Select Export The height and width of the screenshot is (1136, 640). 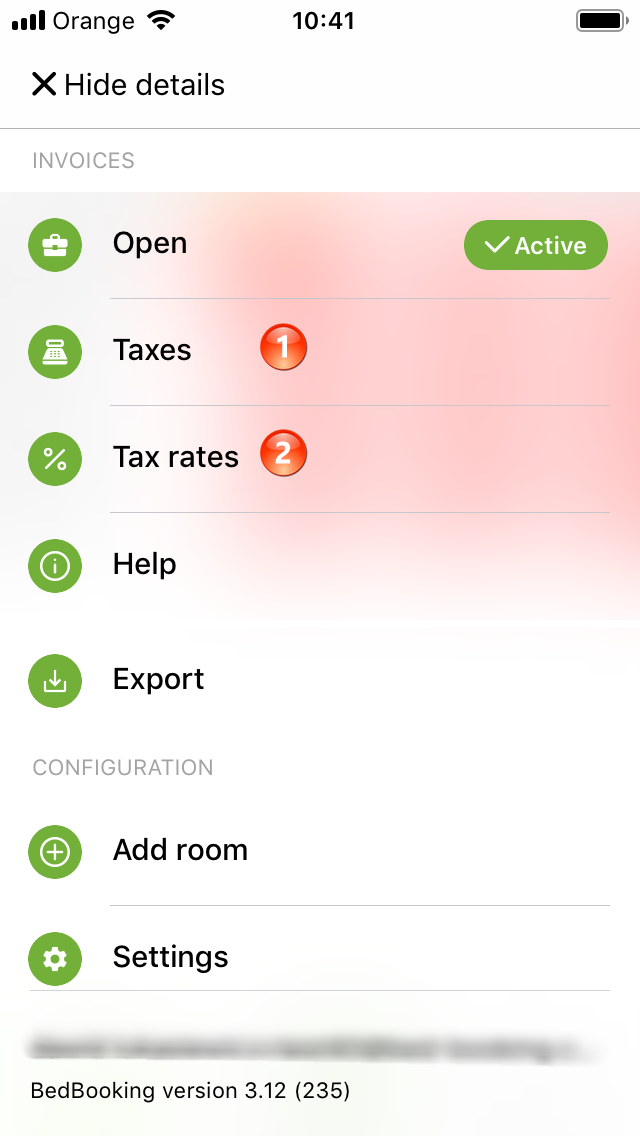point(320,680)
